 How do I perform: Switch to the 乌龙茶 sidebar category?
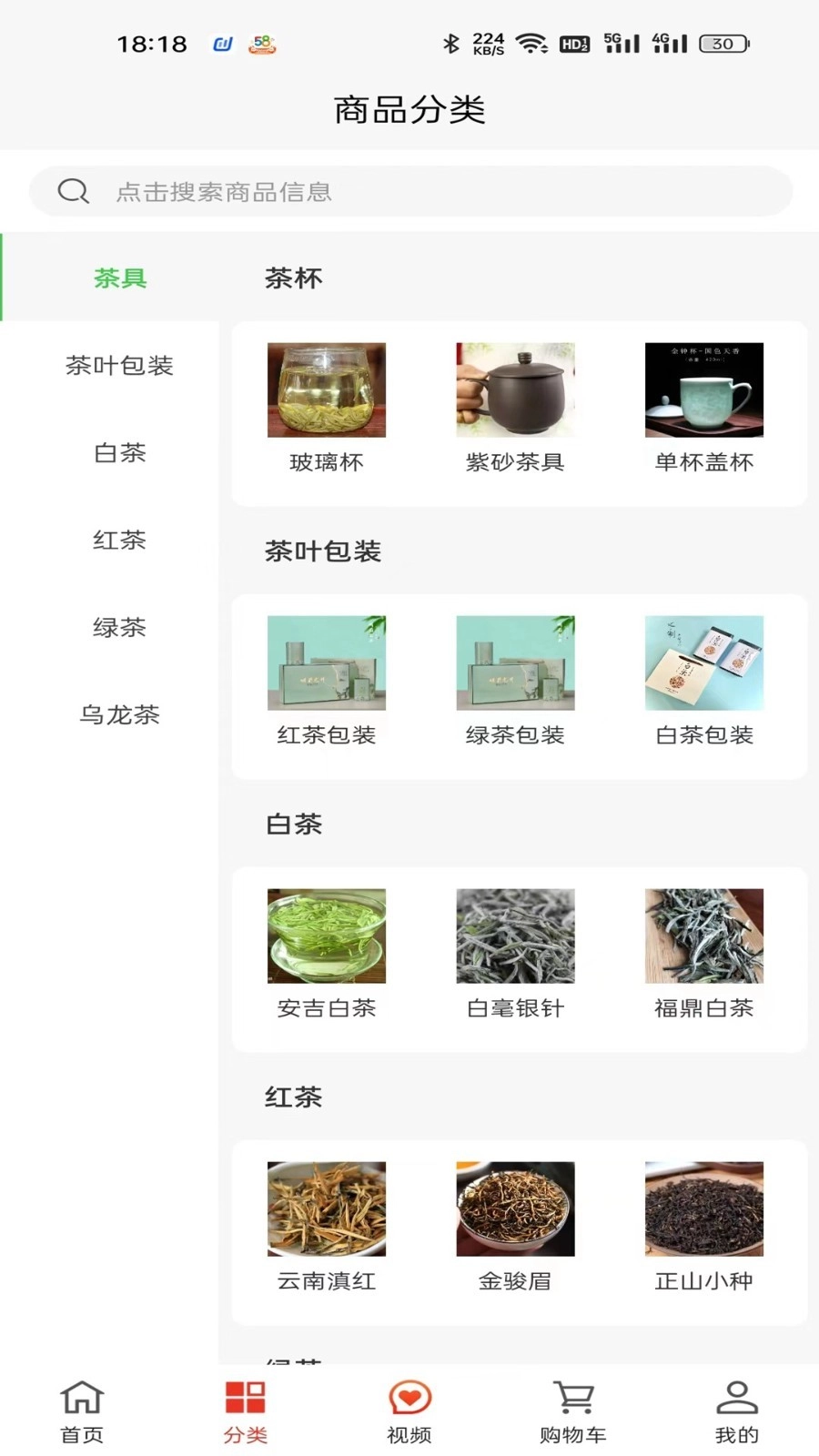click(121, 716)
